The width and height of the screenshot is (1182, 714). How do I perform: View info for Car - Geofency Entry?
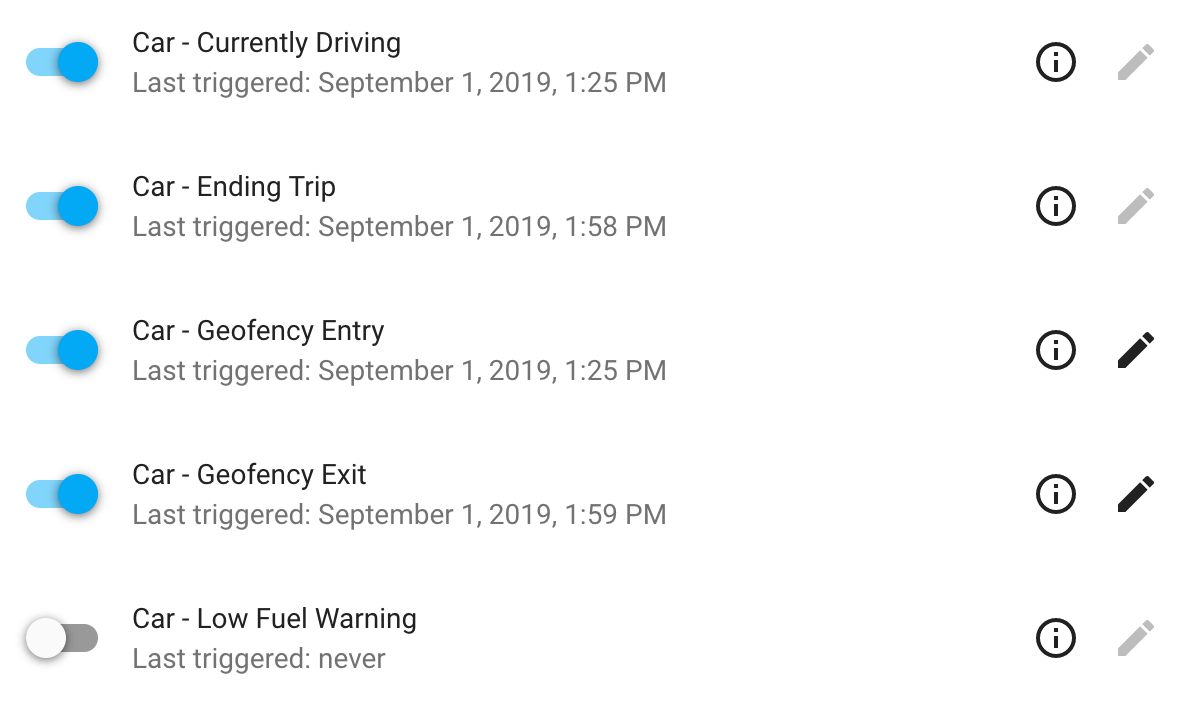point(1055,350)
